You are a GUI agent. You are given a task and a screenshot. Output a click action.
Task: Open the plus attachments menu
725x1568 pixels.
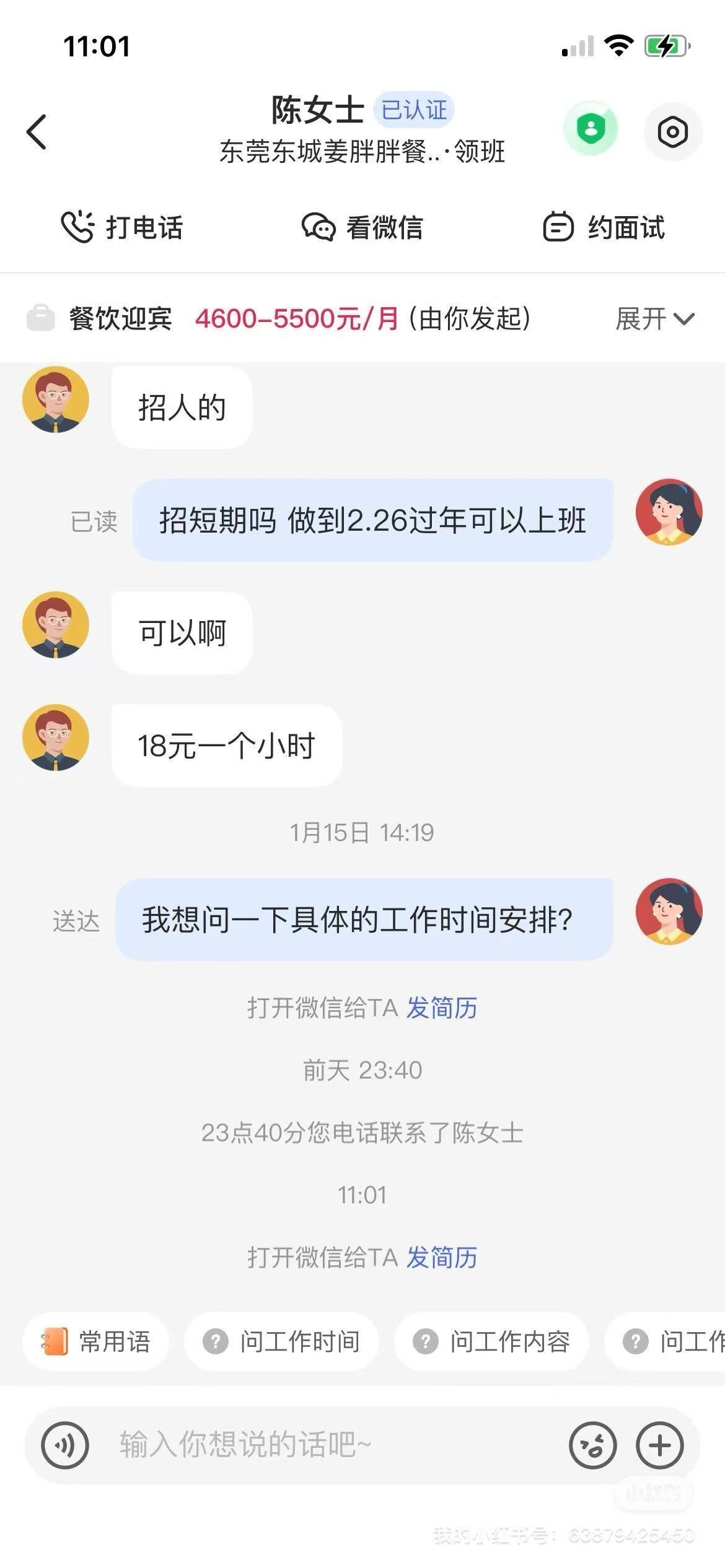pyautogui.click(x=659, y=1445)
